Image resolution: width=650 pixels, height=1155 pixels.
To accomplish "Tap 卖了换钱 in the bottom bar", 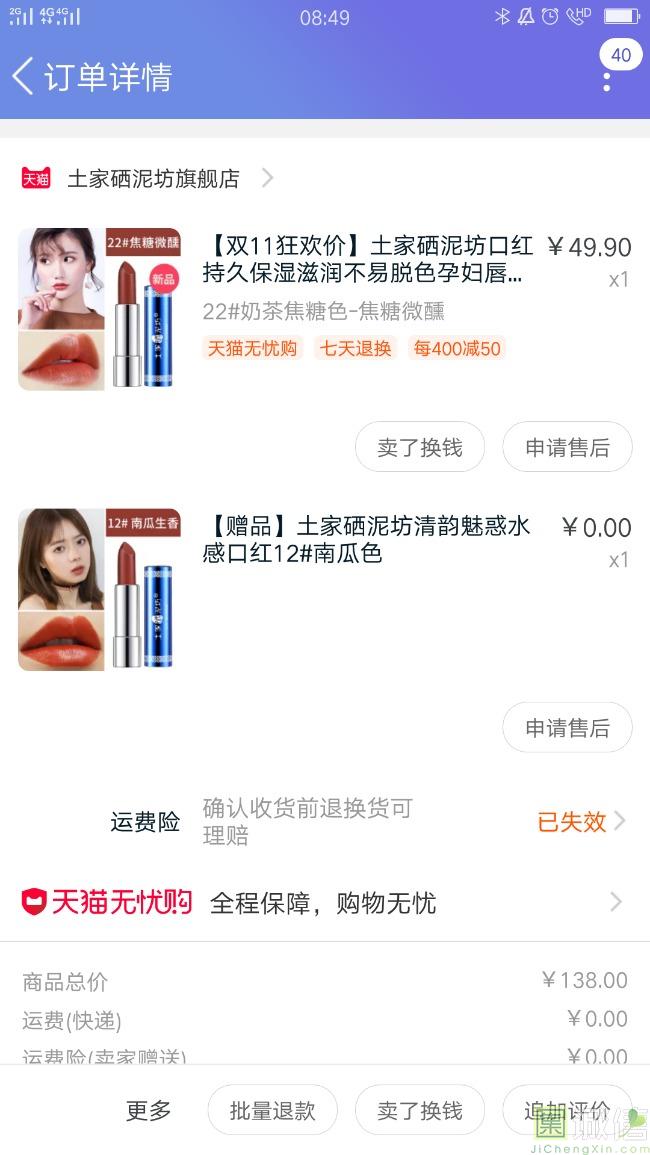I will coord(420,1110).
